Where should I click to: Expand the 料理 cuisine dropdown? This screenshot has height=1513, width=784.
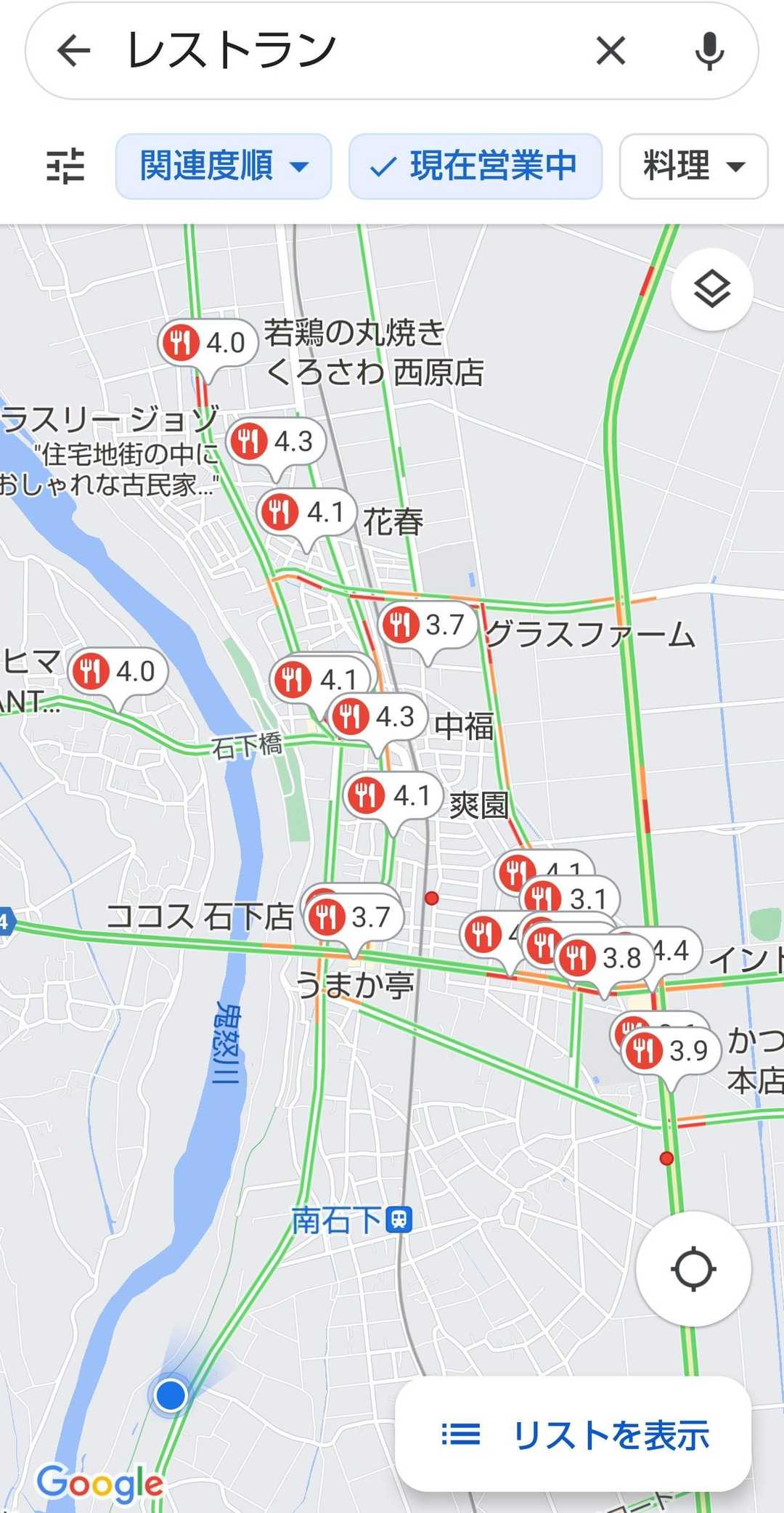click(x=693, y=166)
